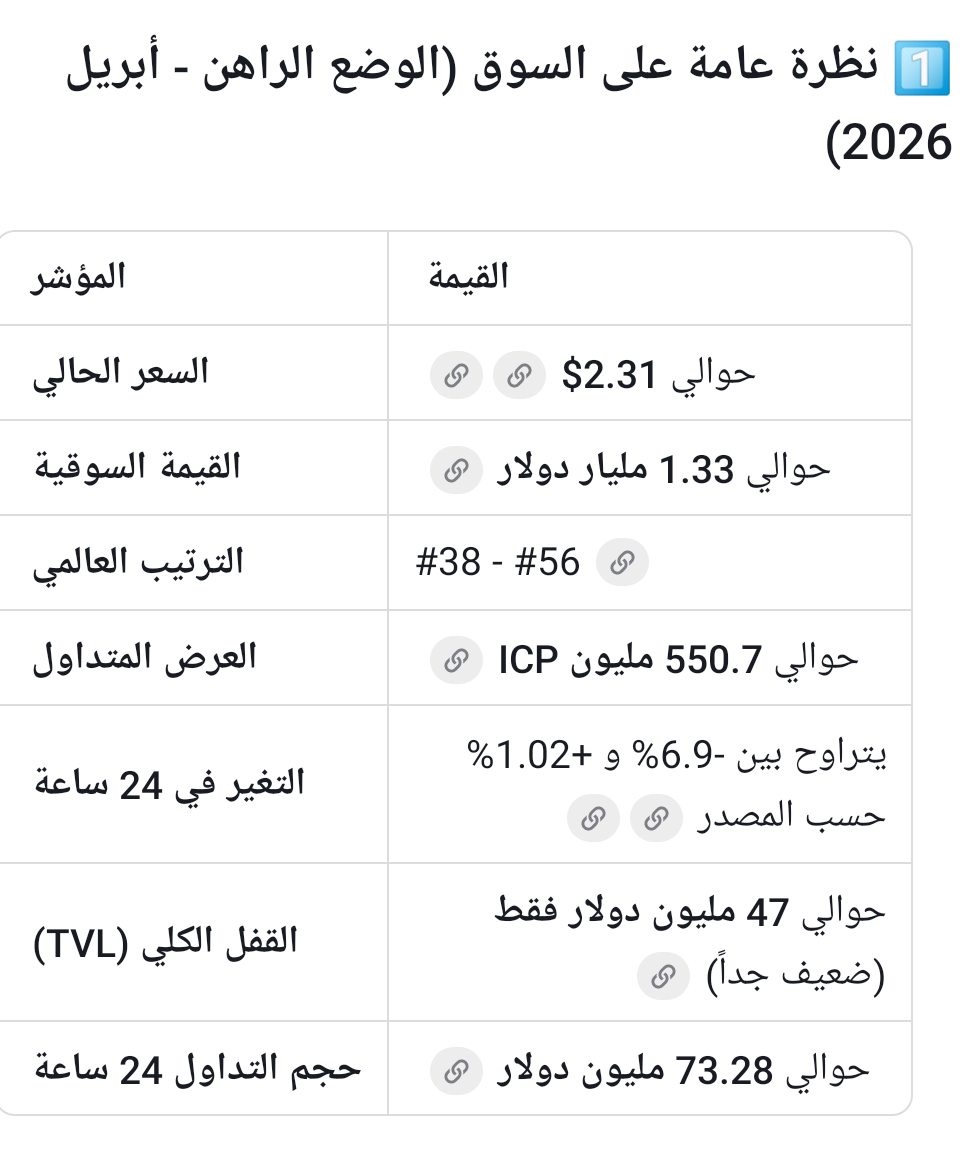Tap the citation link next to #38 - #56

(622, 563)
